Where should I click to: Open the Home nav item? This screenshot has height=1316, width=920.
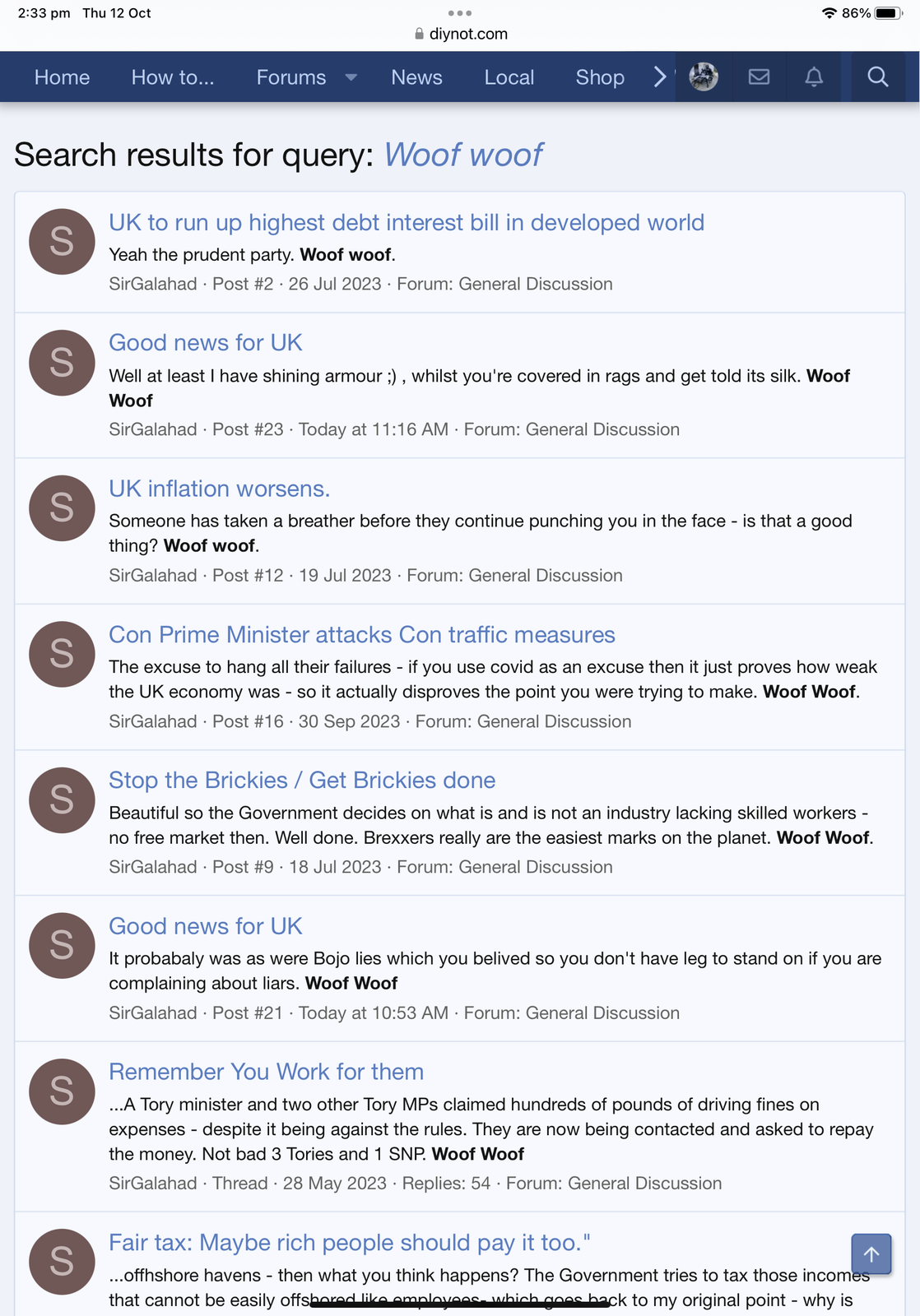[x=62, y=77]
